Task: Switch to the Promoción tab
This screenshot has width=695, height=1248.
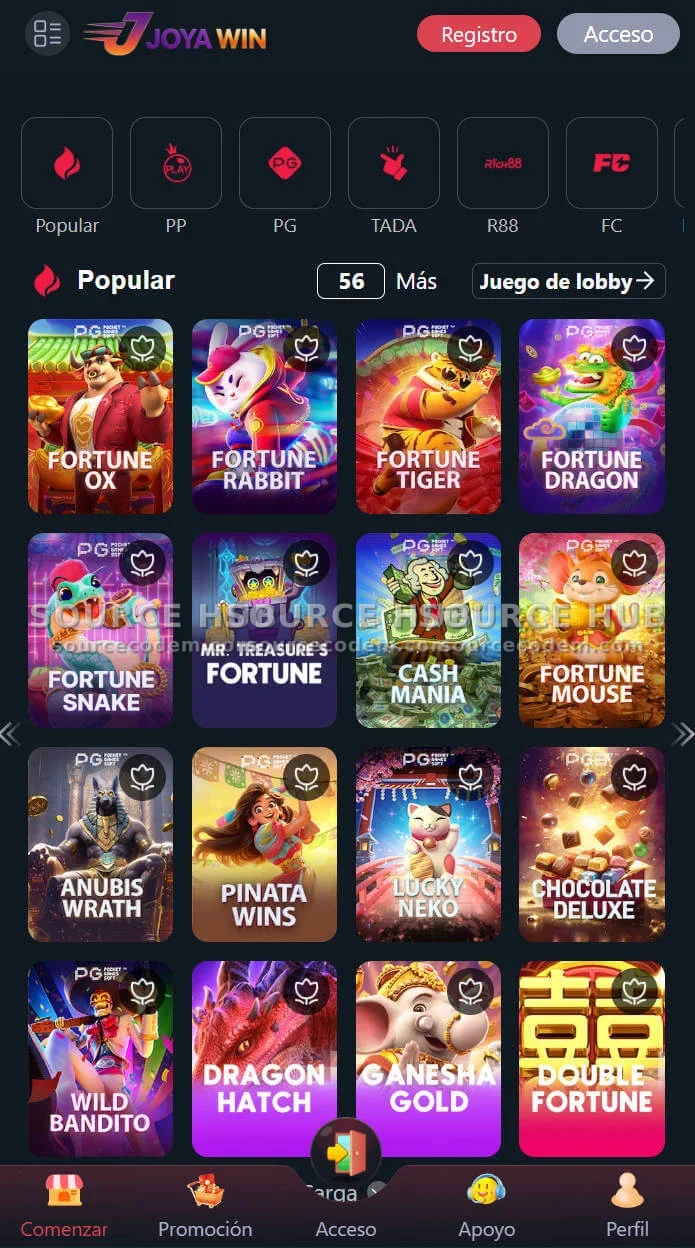Action: [x=205, y=1207]
